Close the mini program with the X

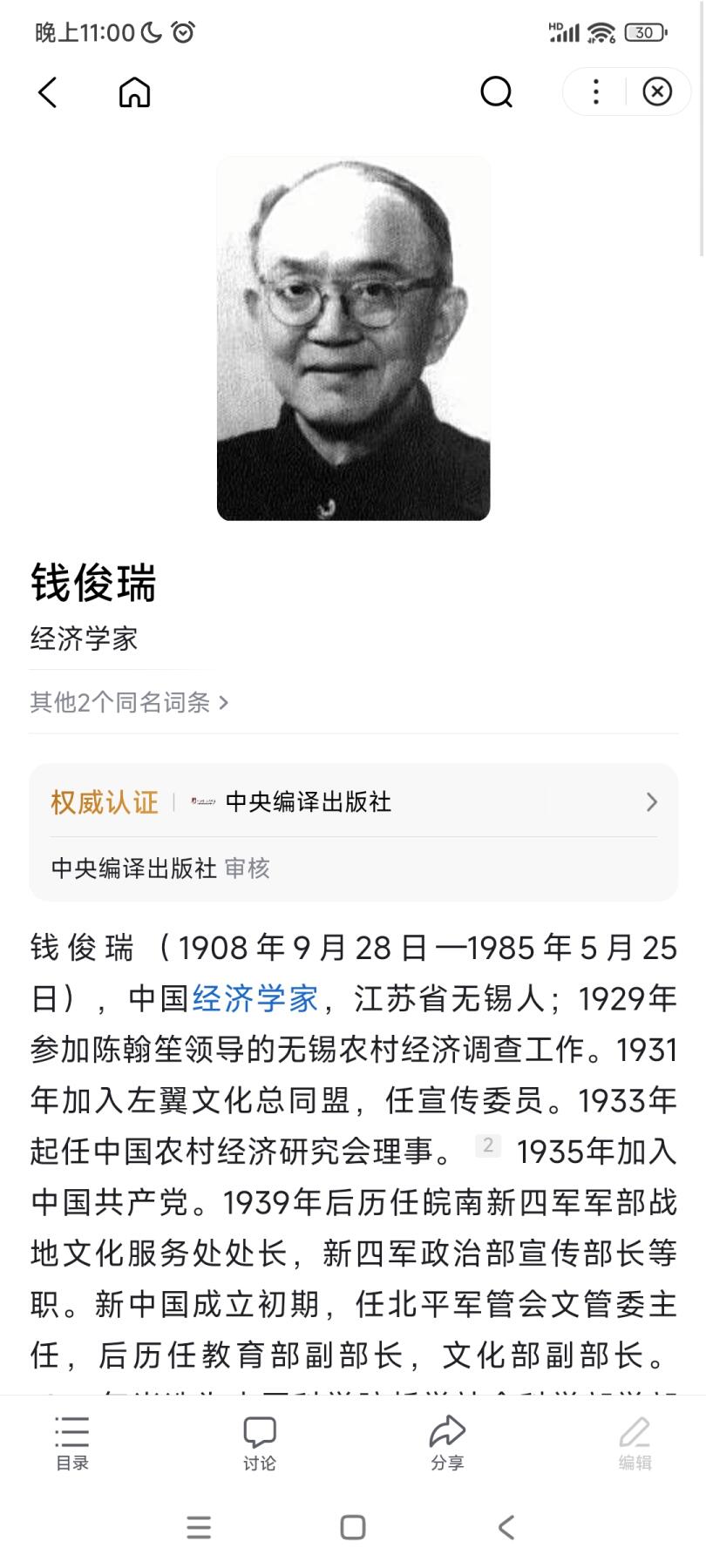coord(657,91)
